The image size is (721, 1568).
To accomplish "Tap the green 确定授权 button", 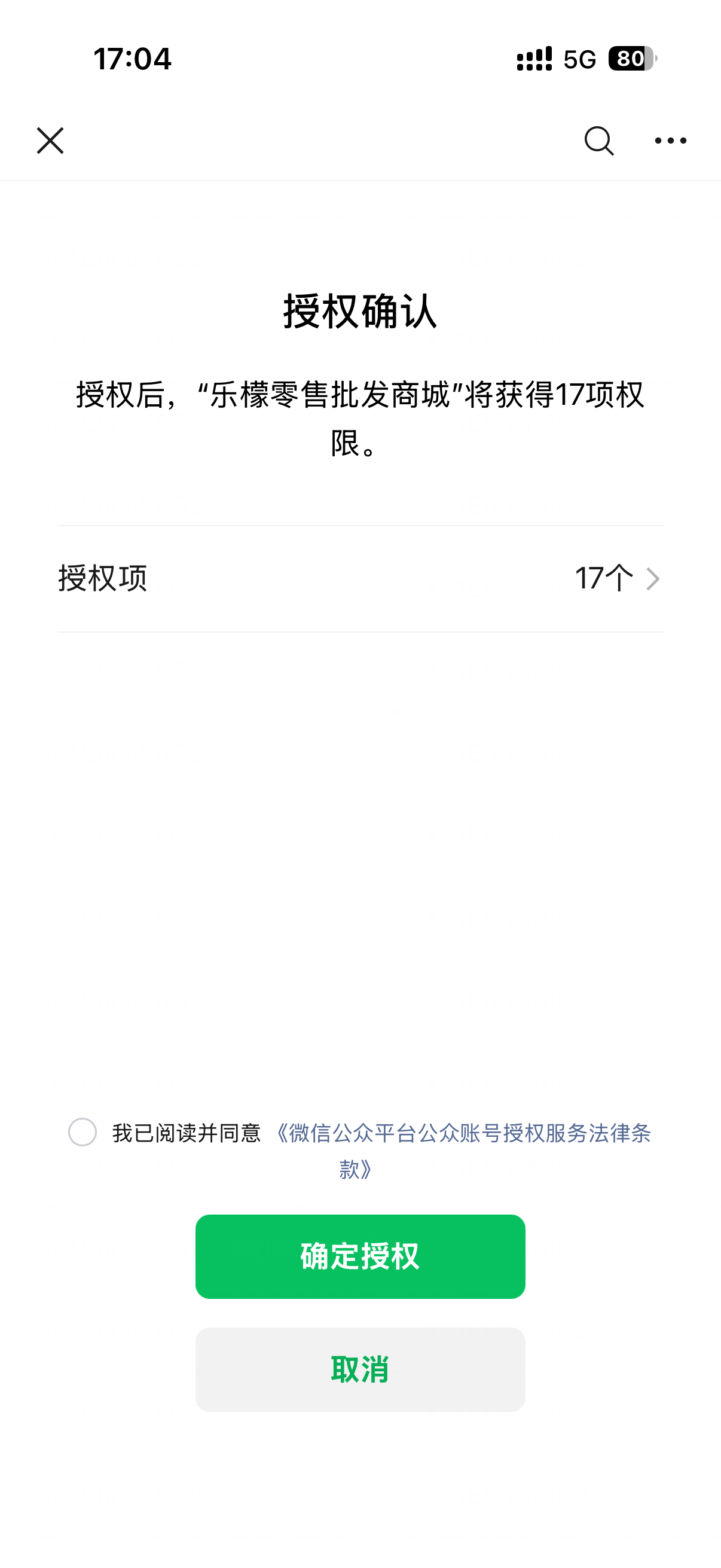I will click(360, 1256).
